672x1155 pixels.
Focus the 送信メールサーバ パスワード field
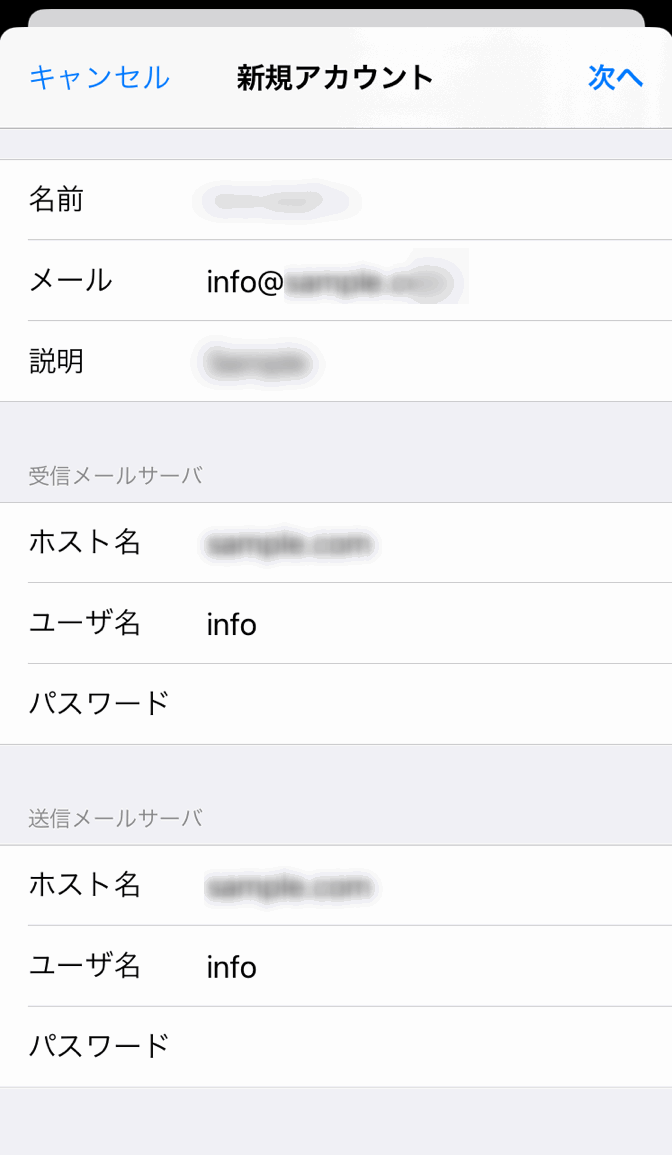336,1047
